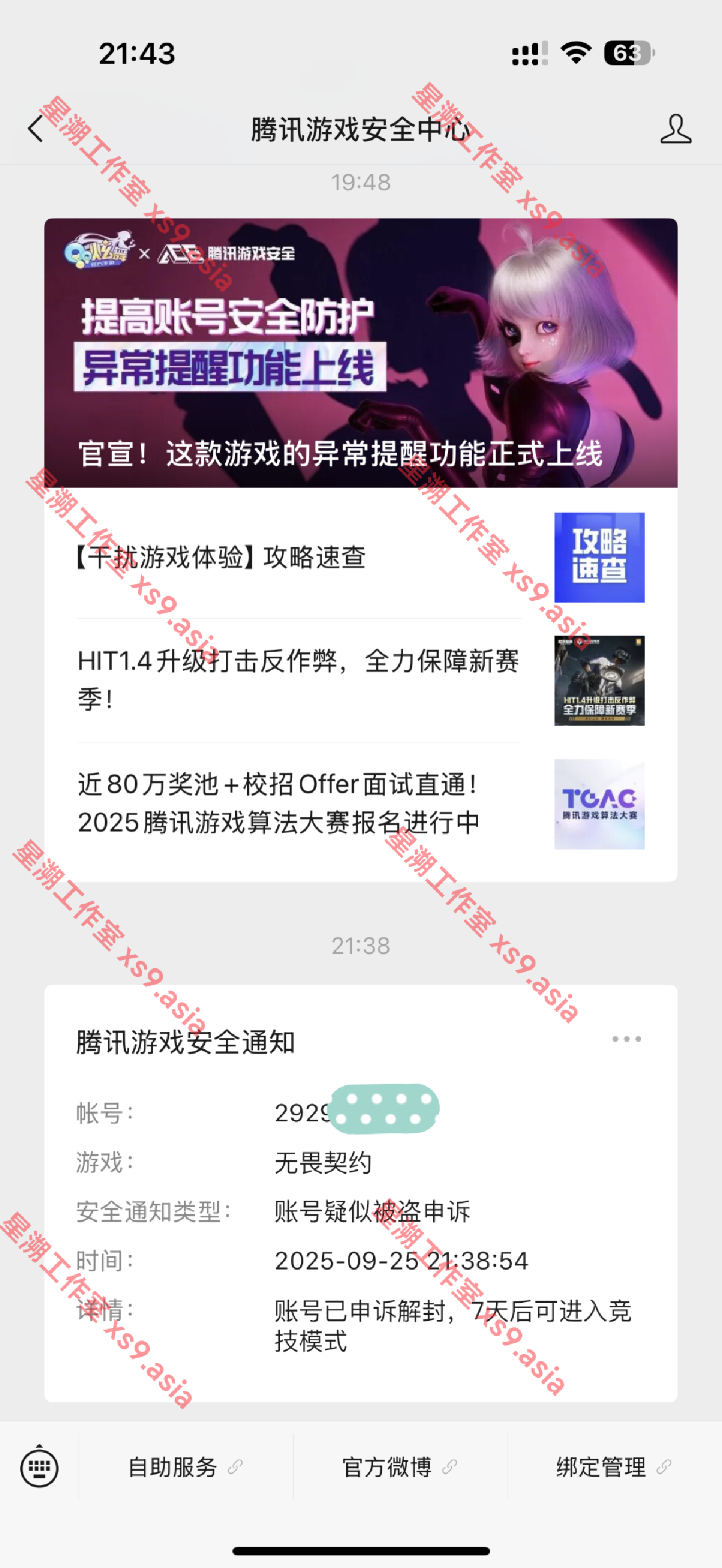Open the 腾讯游戏安全通知 card

[x=360, y=1212]
